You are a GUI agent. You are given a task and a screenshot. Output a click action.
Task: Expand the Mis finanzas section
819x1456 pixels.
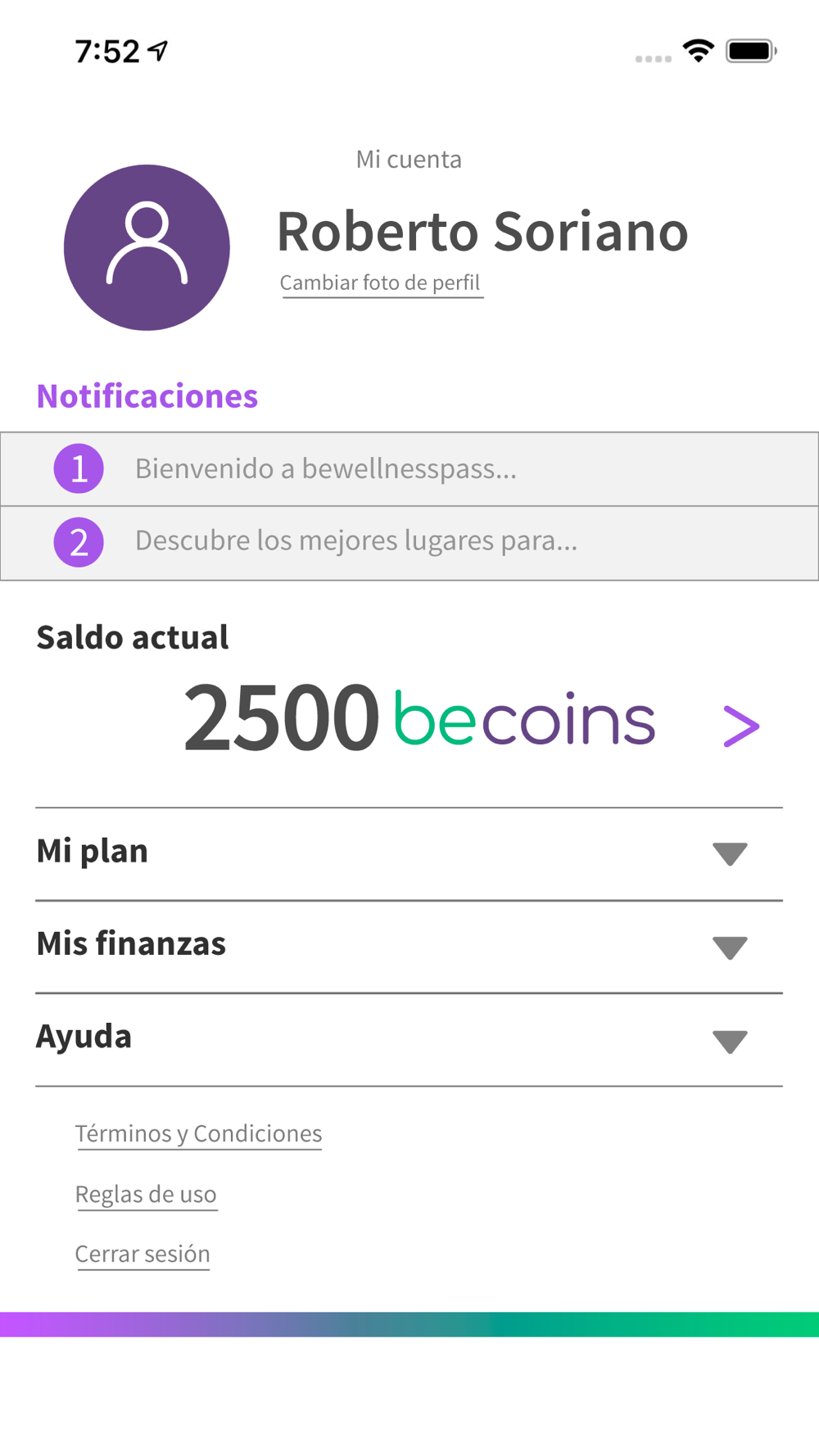tap(409, 947)
